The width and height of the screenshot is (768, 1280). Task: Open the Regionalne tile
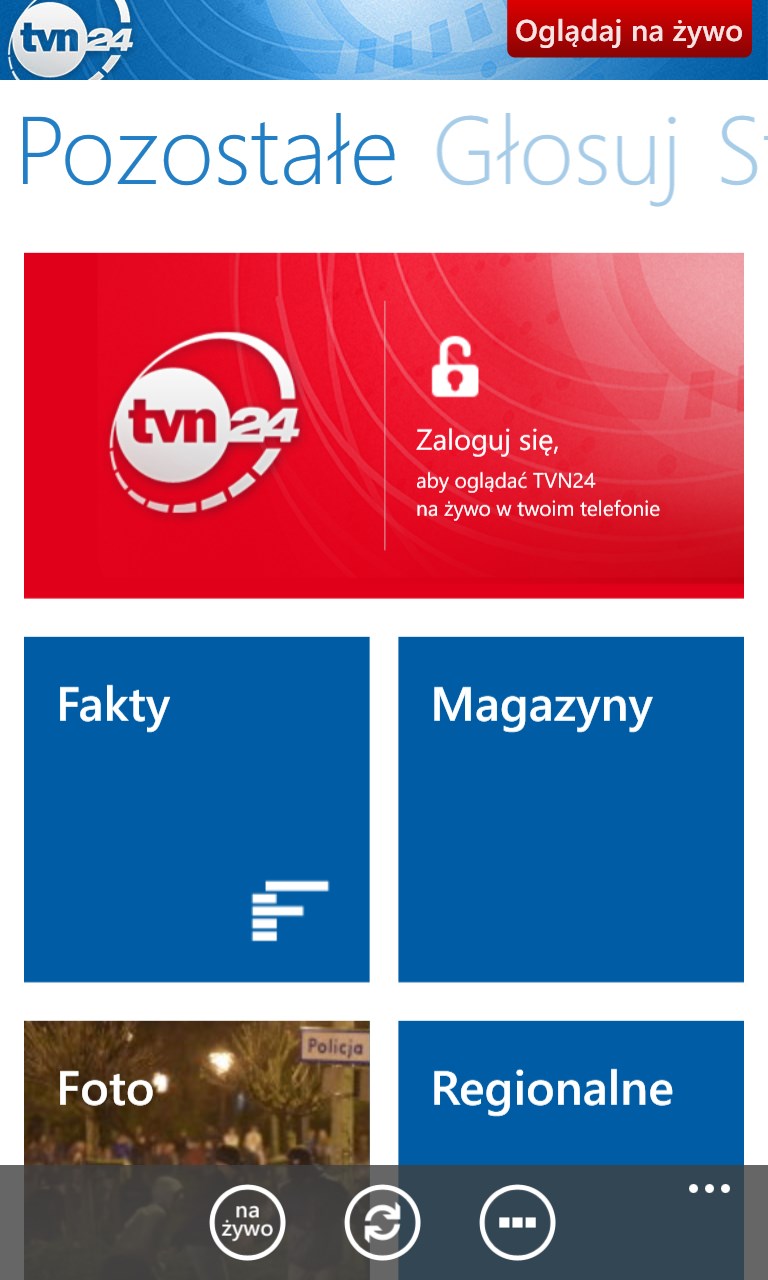click(571, 1092)
